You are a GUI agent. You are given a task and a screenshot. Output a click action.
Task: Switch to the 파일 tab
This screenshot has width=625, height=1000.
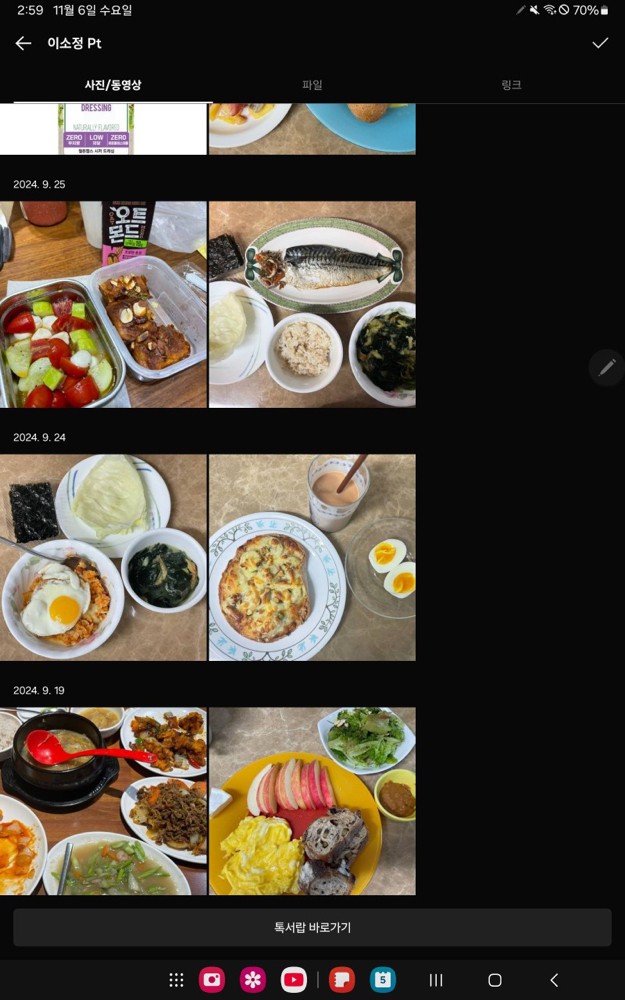[312, 85]
